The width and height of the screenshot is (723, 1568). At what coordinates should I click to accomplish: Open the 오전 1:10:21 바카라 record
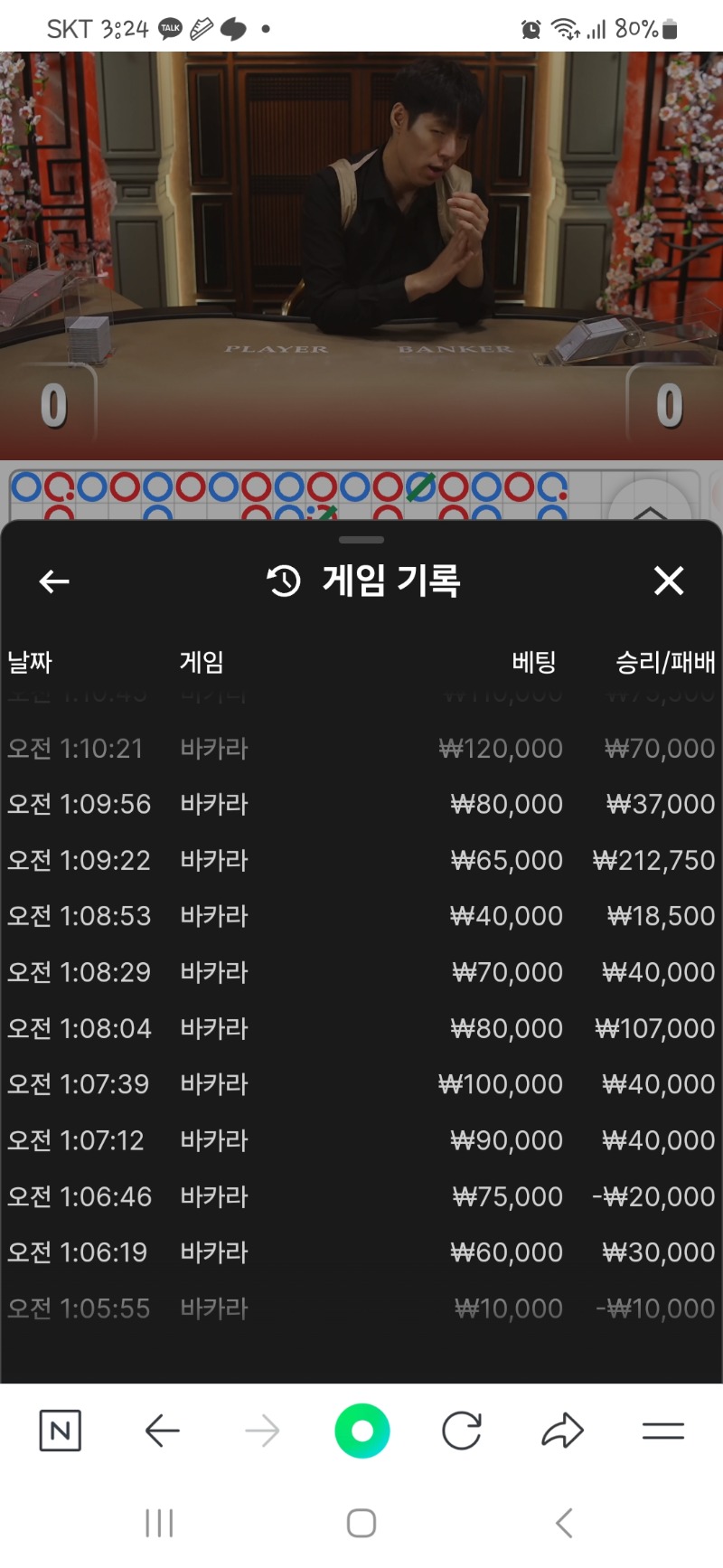coord(361,749)
